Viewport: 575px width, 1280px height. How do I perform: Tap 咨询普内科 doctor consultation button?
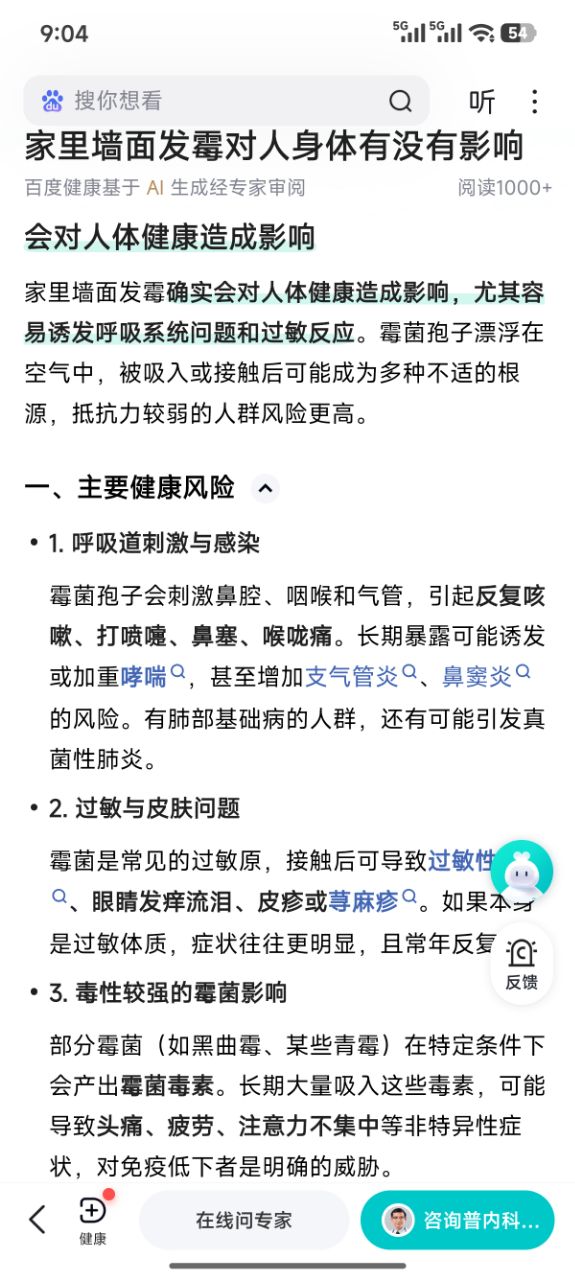click(457, 1220)
